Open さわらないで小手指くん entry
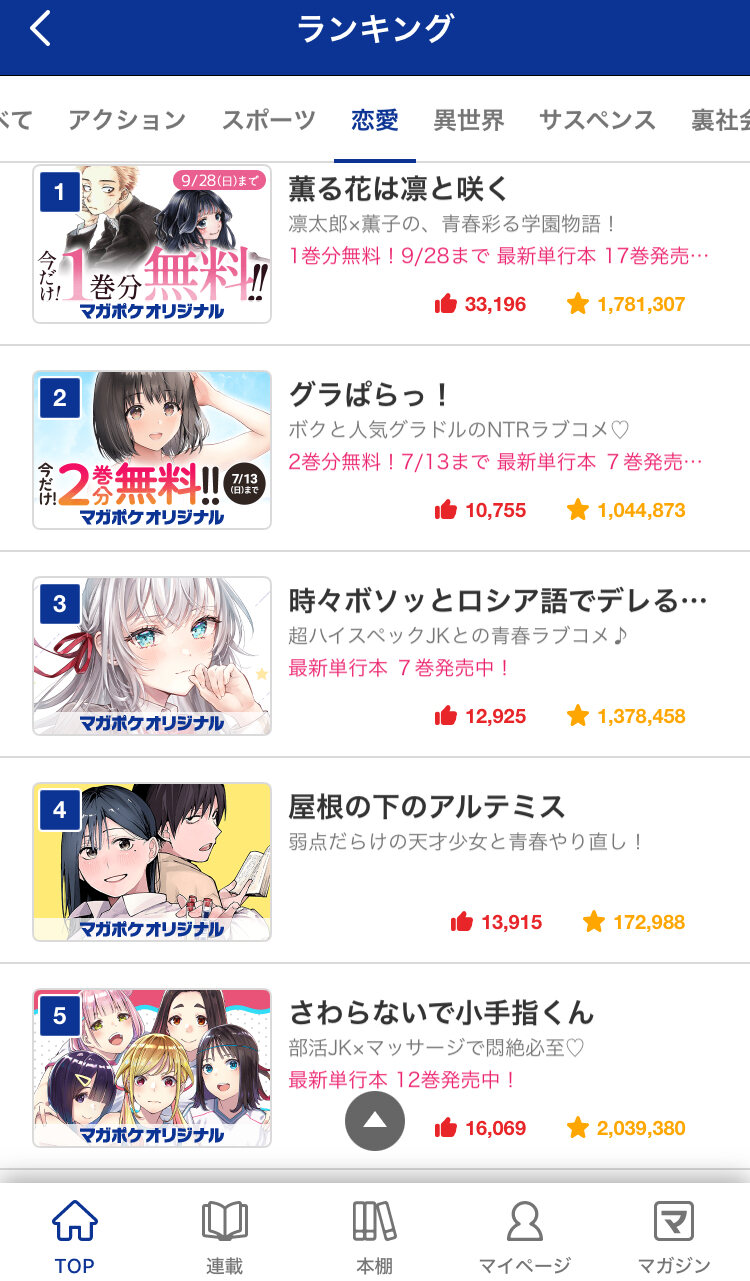This screenshot has width=750, height=1281. click(x=441, y=1012)
